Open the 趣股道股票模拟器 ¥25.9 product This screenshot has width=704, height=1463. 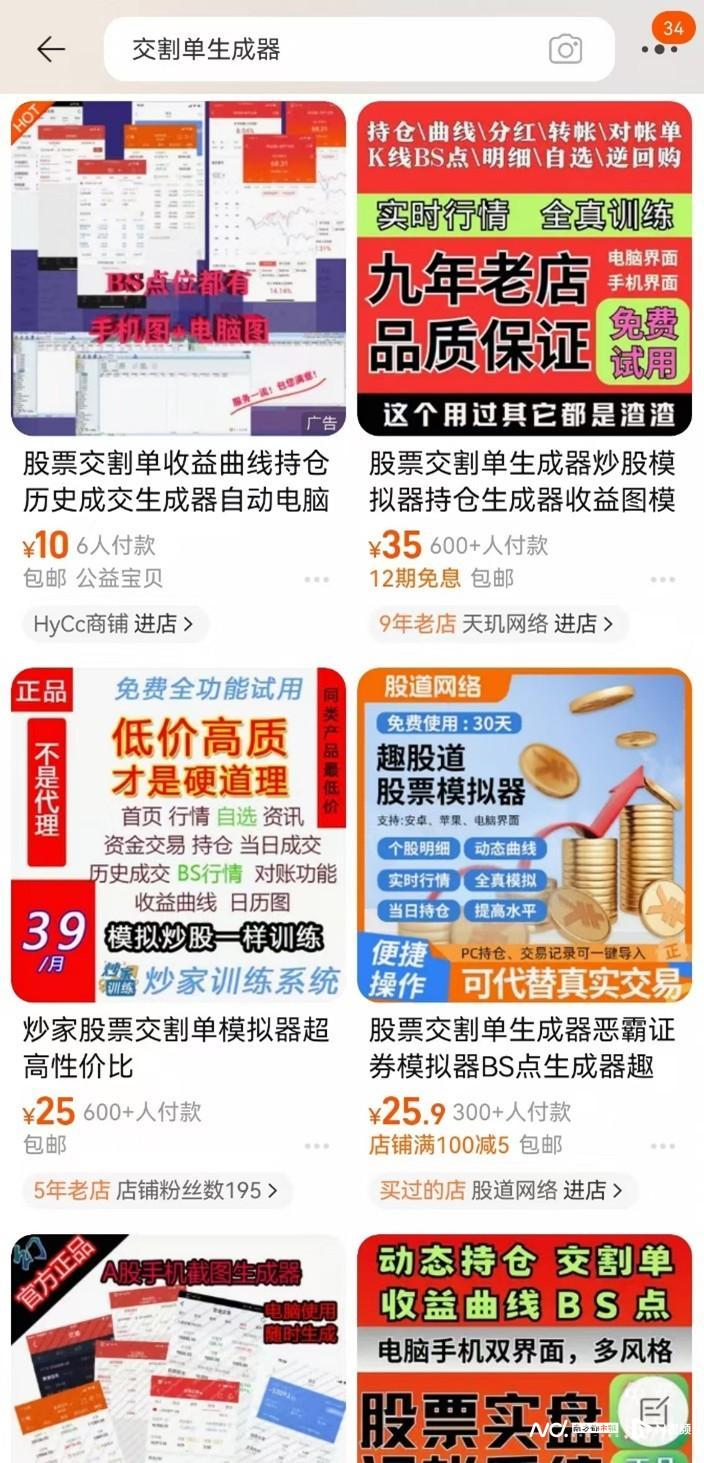pos(524,836)
